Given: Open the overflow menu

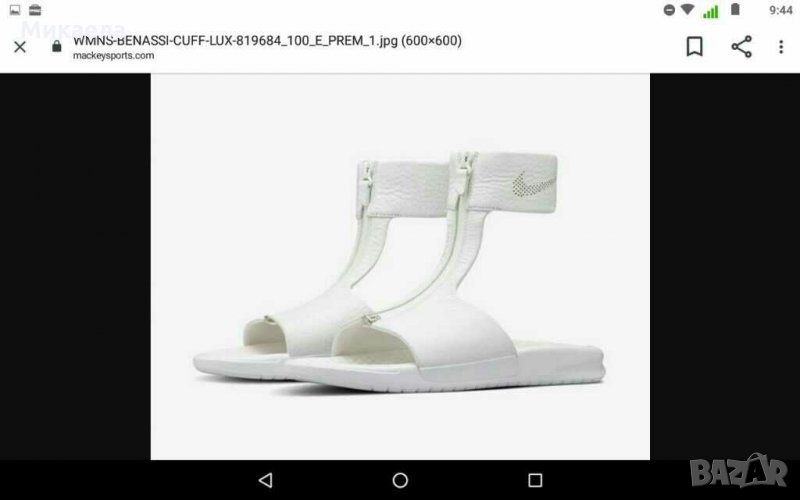Looking at the screenshot, I should 782,47.
